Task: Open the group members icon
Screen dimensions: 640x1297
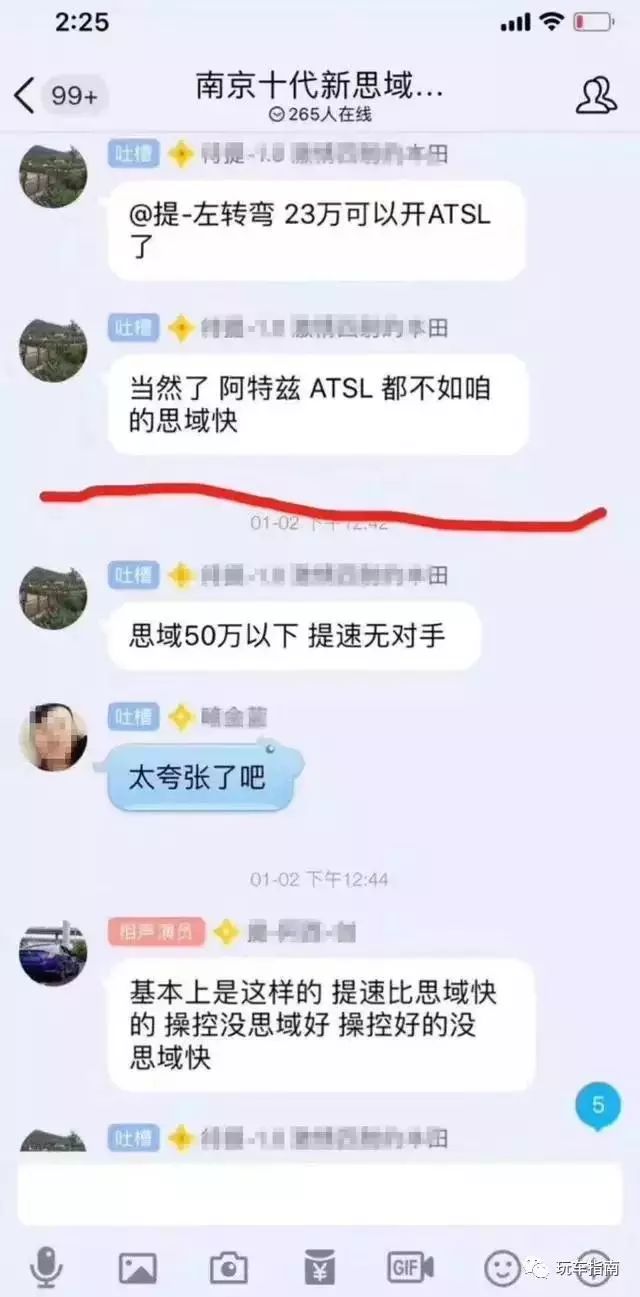Action: (x=596, y=95)
